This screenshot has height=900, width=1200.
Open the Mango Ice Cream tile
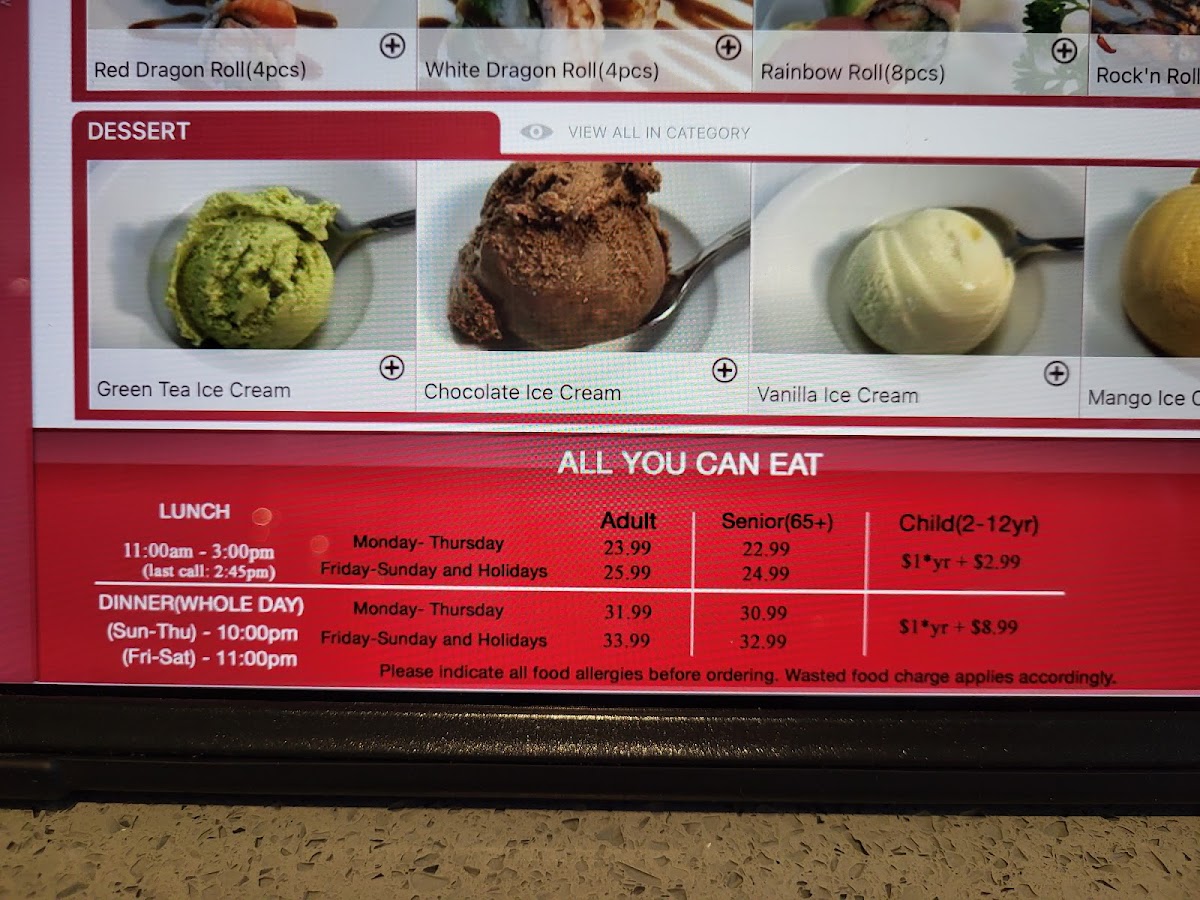1142,290
